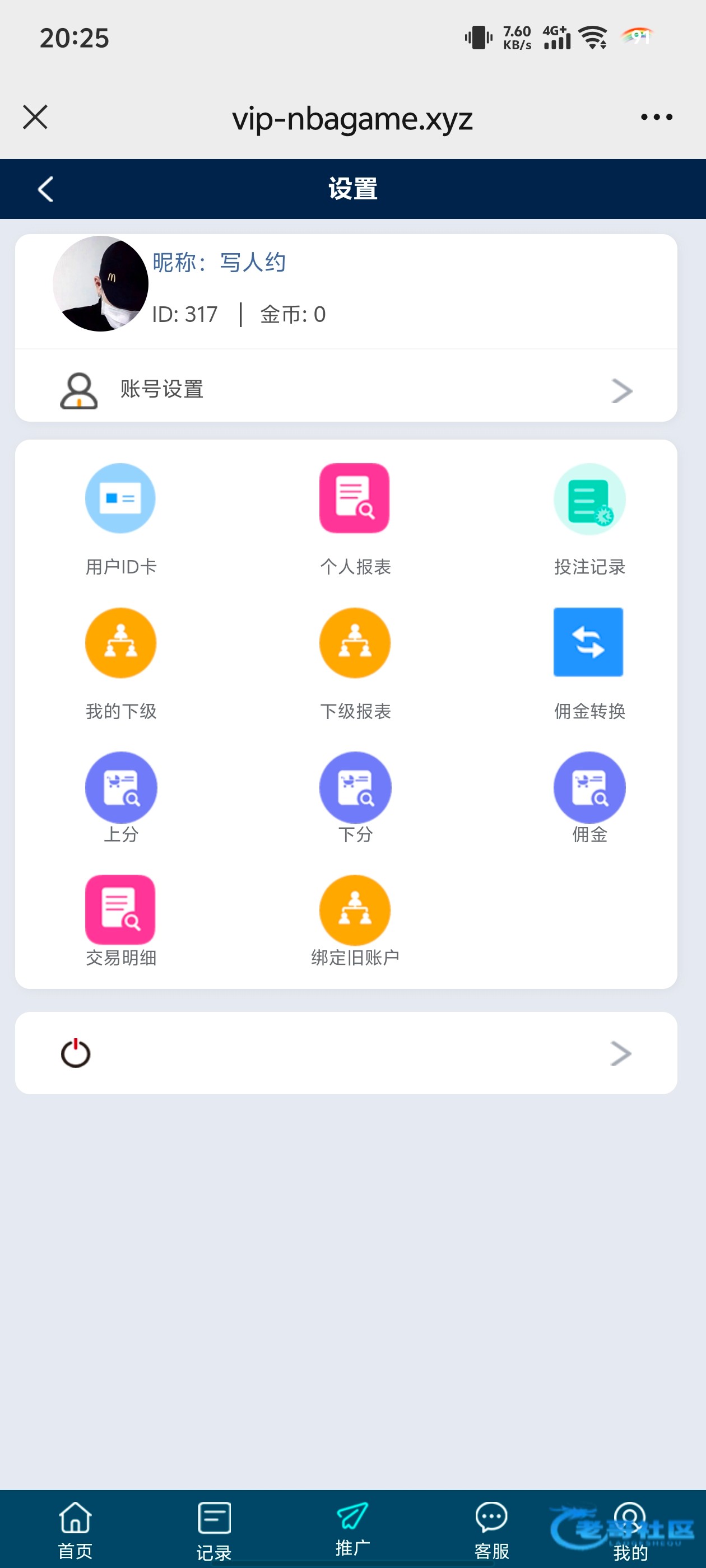Switch to the 推广 tab
The width and height of the screenshot is (706, 1568).
pos(352,1529)
